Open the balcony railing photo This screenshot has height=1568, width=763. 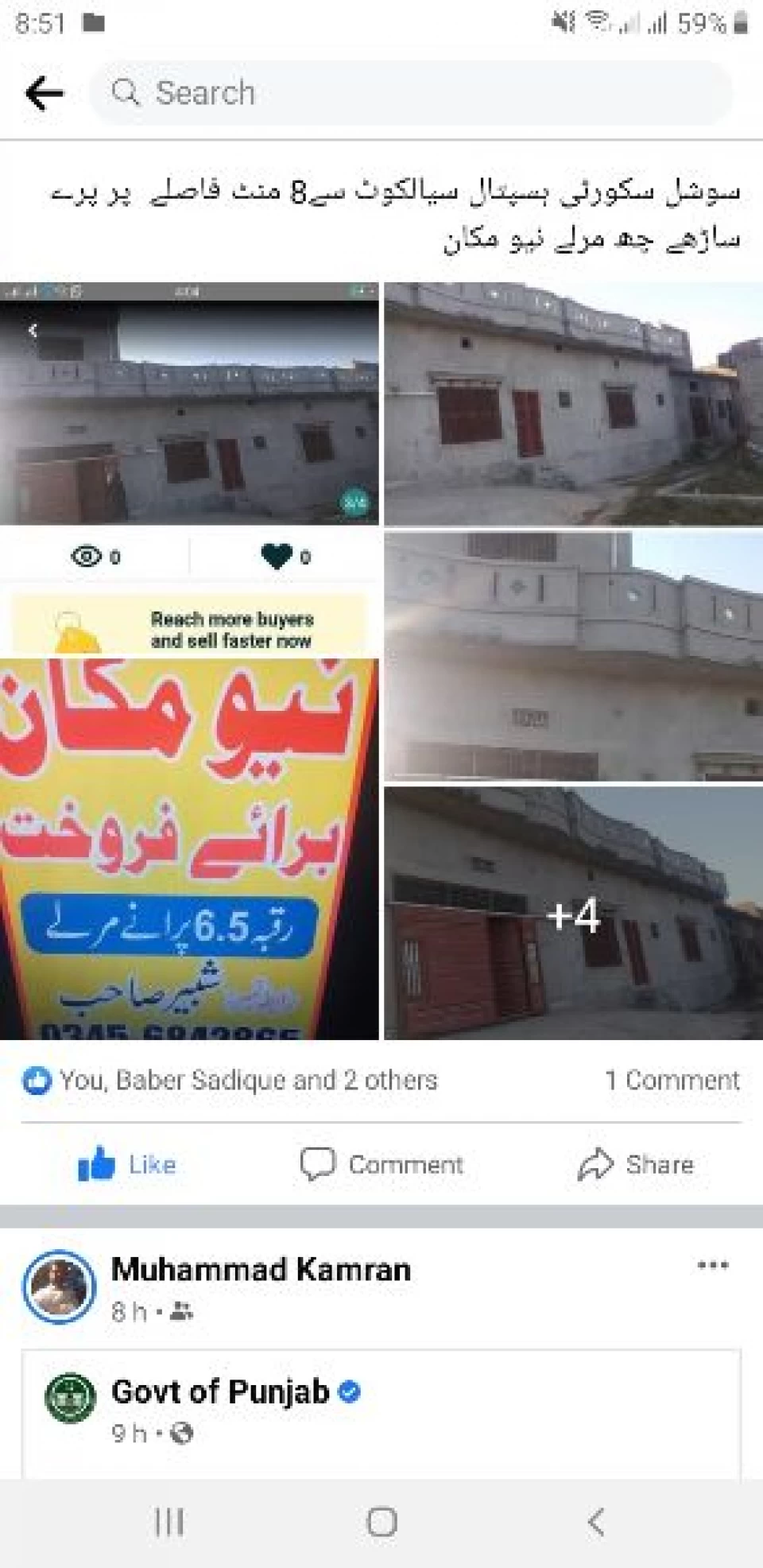574,657
